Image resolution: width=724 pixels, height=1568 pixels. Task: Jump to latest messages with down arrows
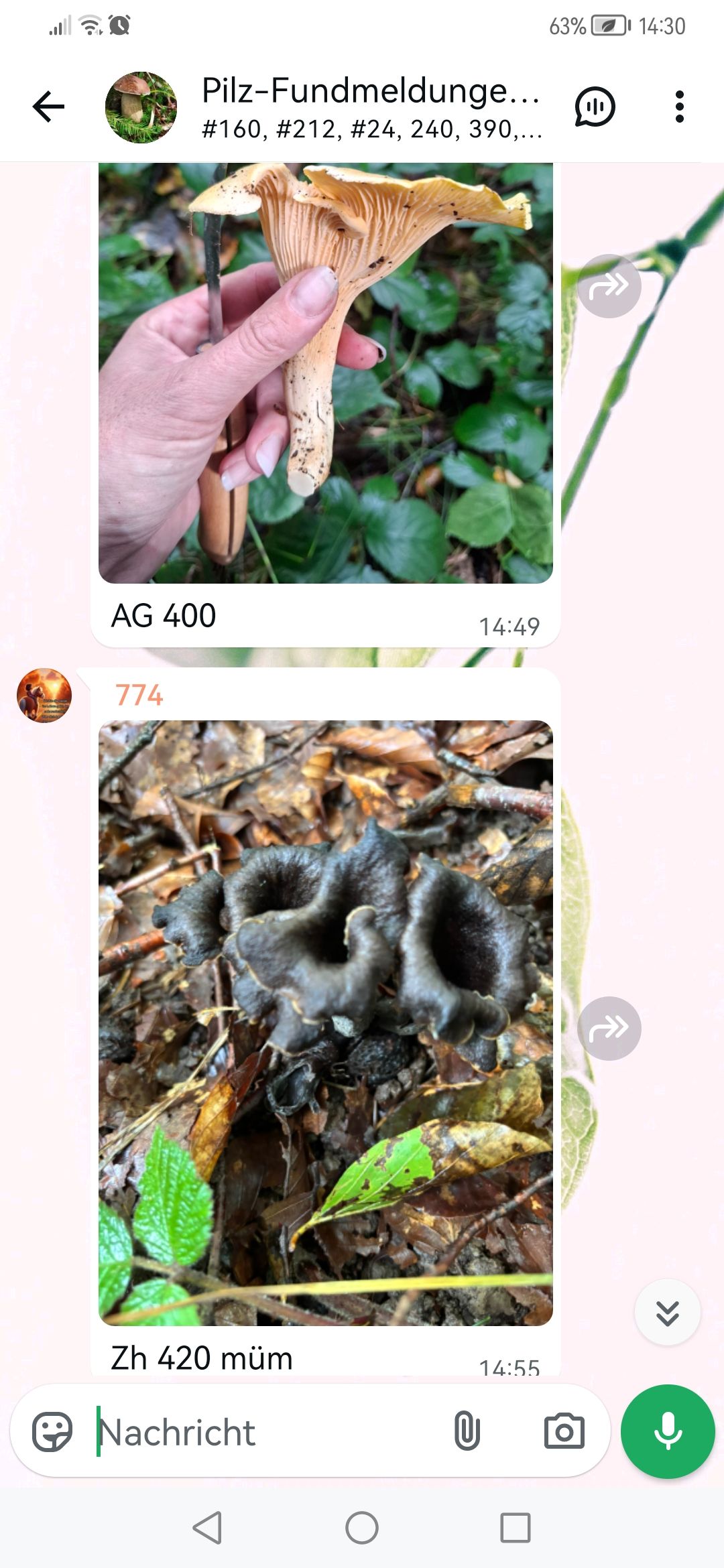(667, 1313)
